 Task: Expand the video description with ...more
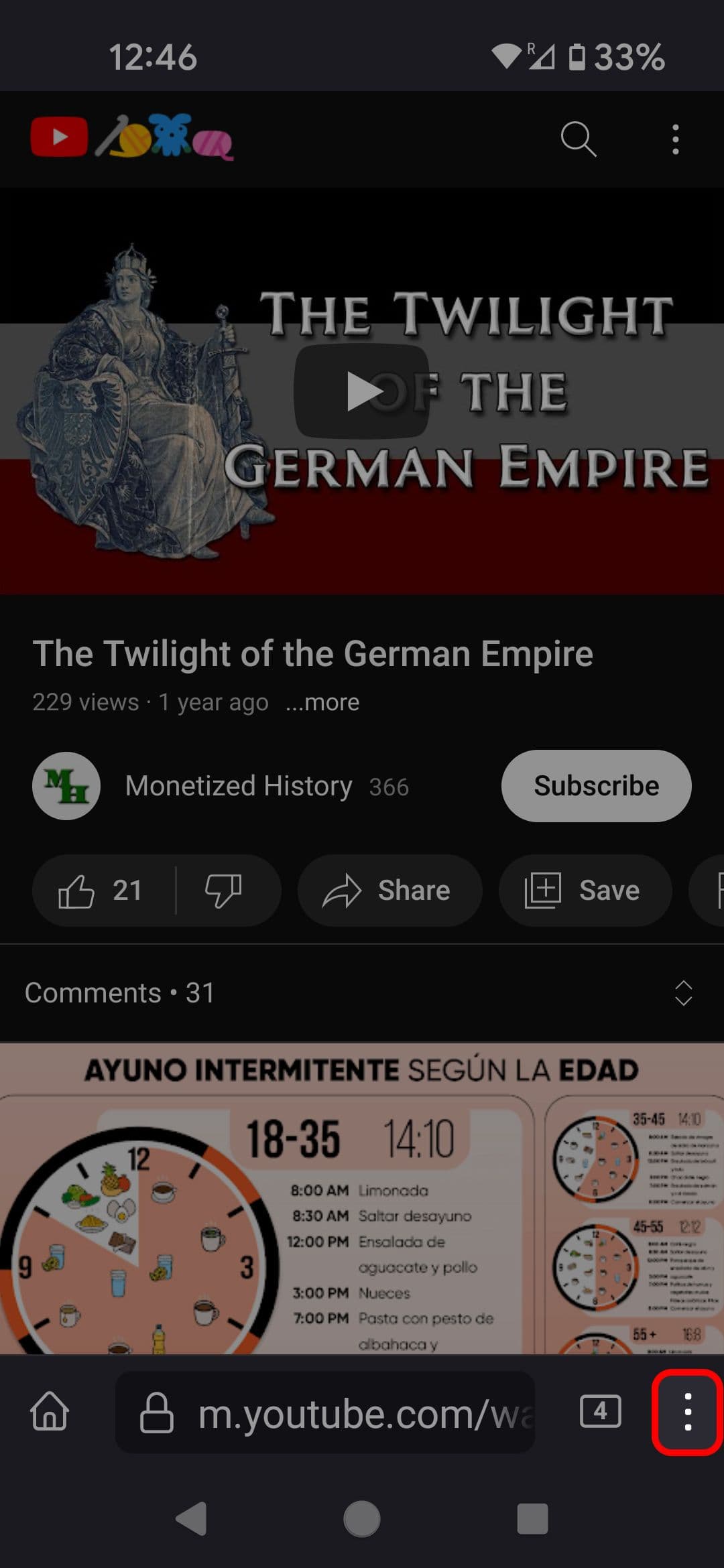(324, 702)
